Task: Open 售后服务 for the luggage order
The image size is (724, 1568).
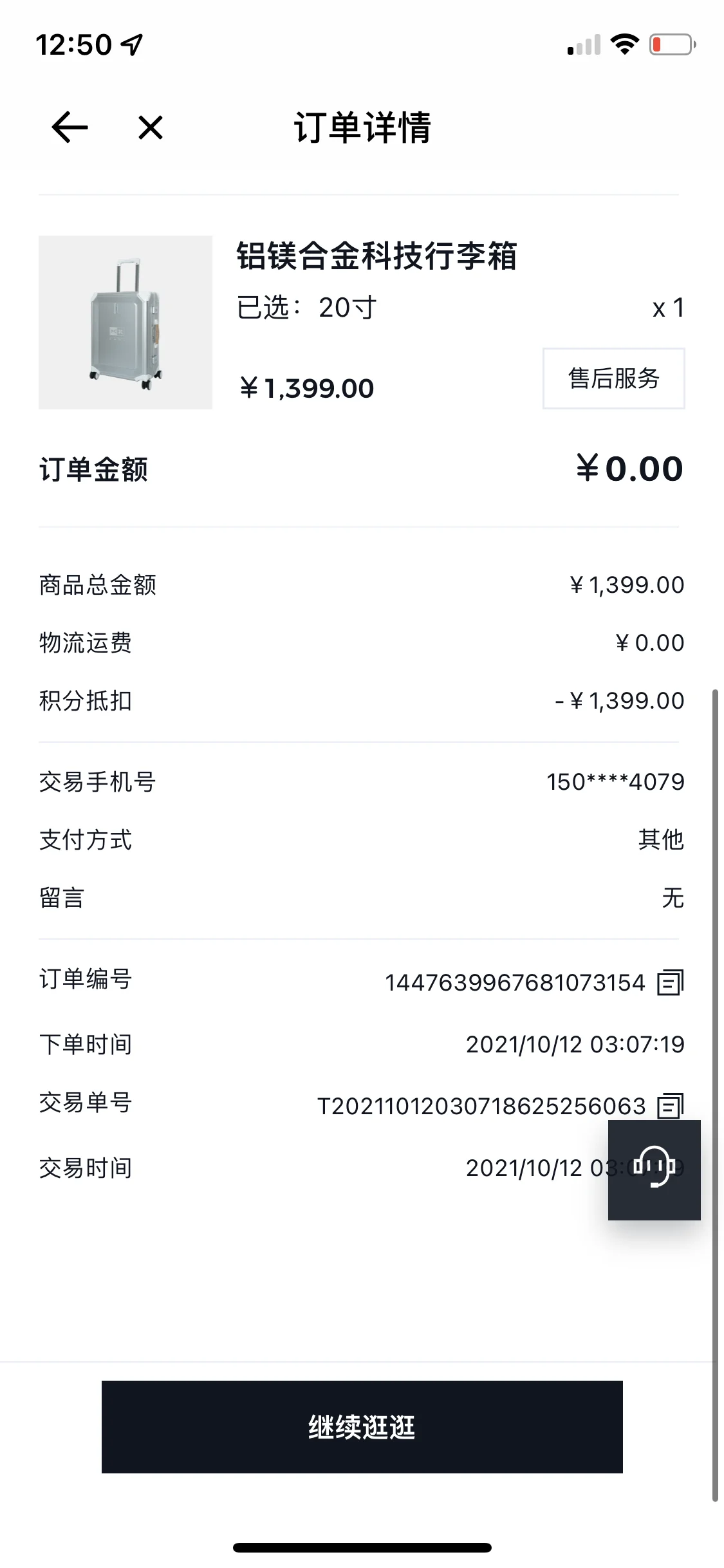Action: click(x=613, y=378)
